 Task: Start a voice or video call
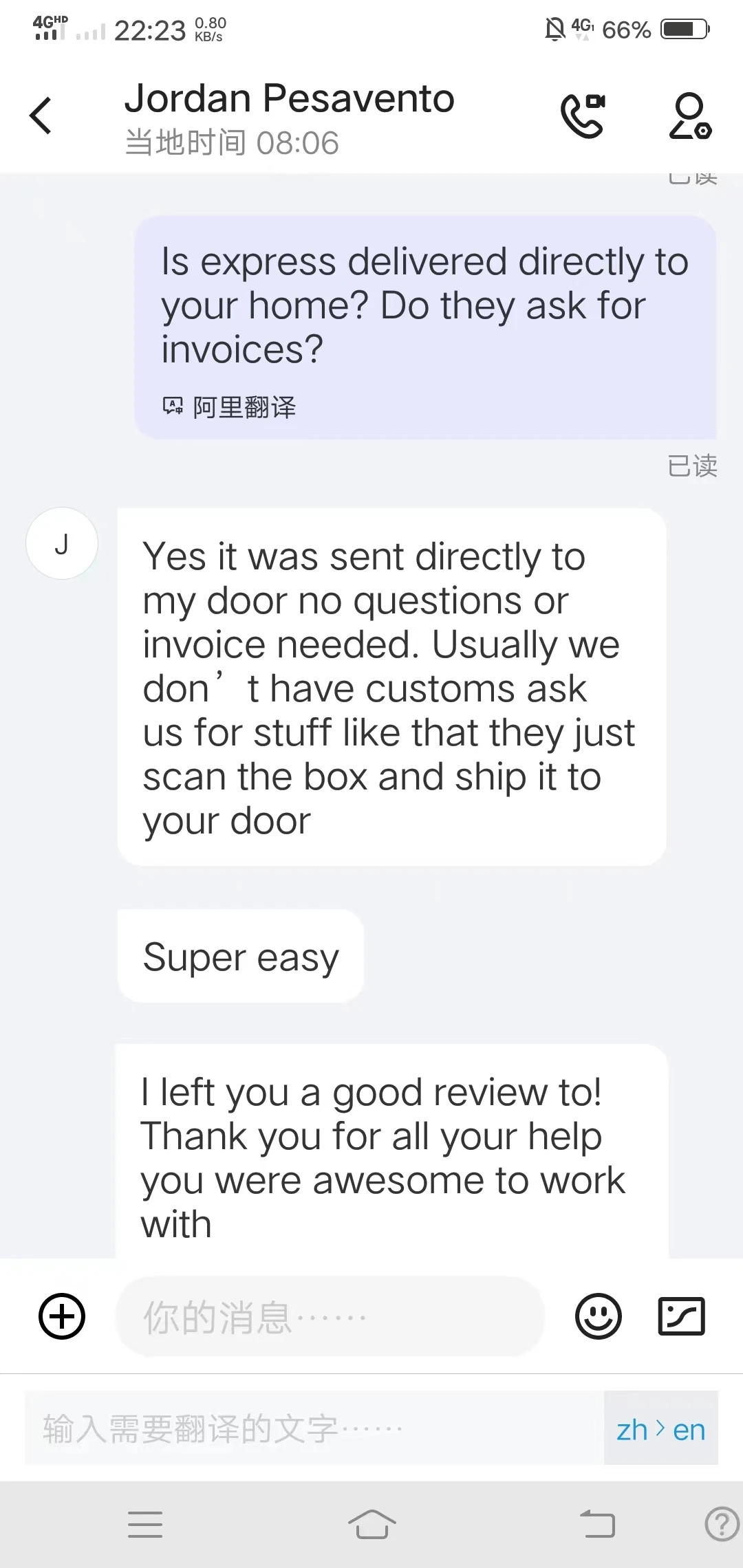pyautogui.click(x=583, y=116)
